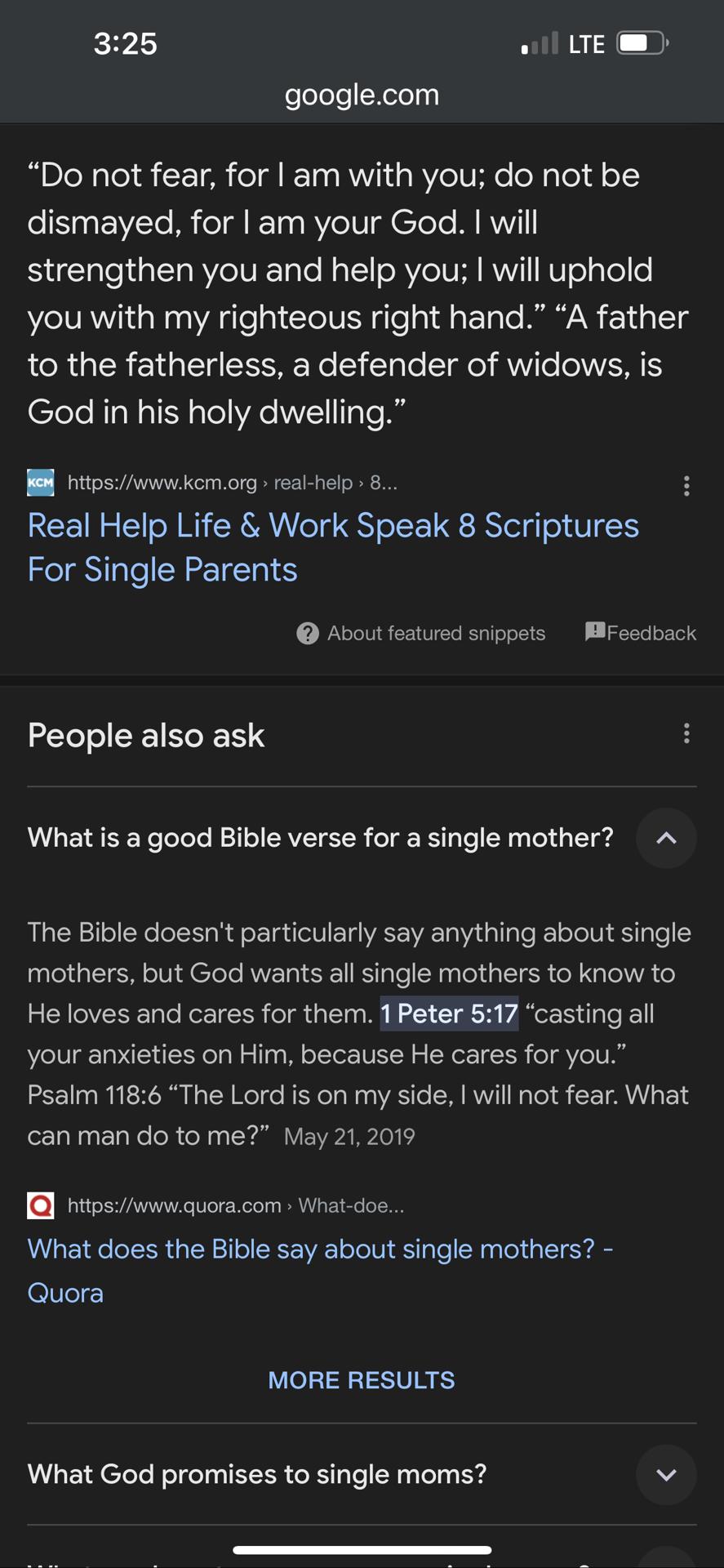Open People also ask options menu

(x=686, y=733)
